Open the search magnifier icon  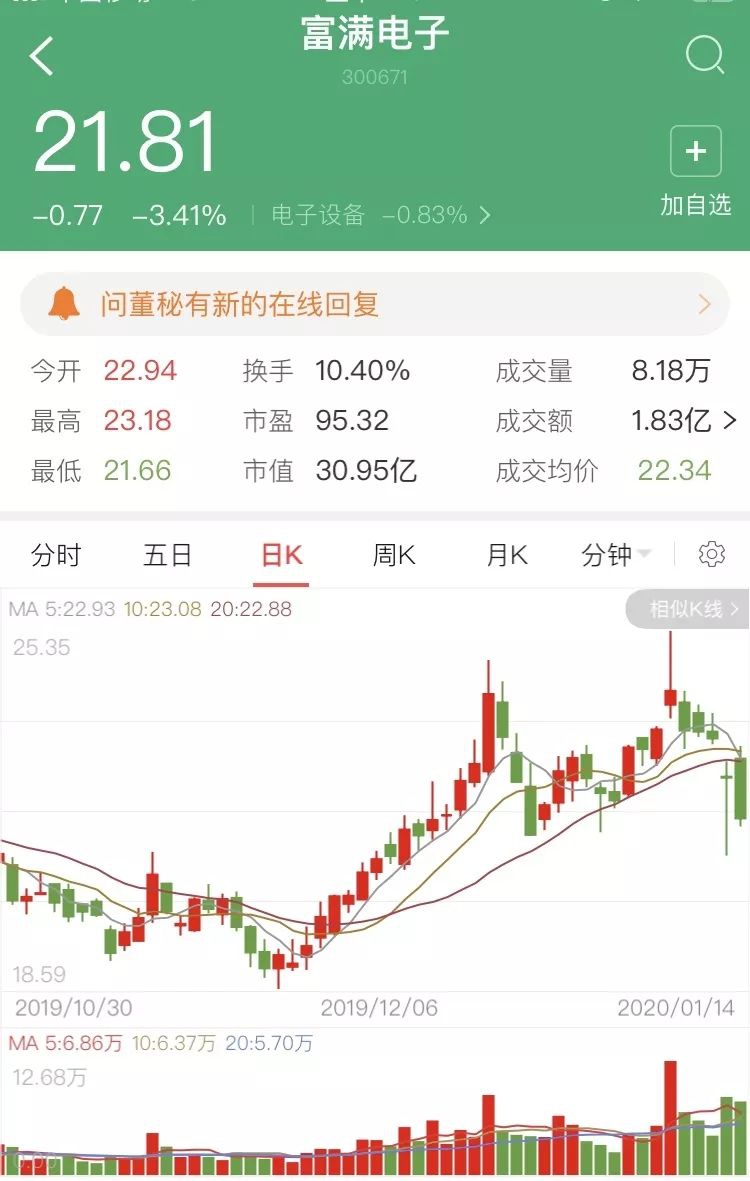(x=704, y=55)
